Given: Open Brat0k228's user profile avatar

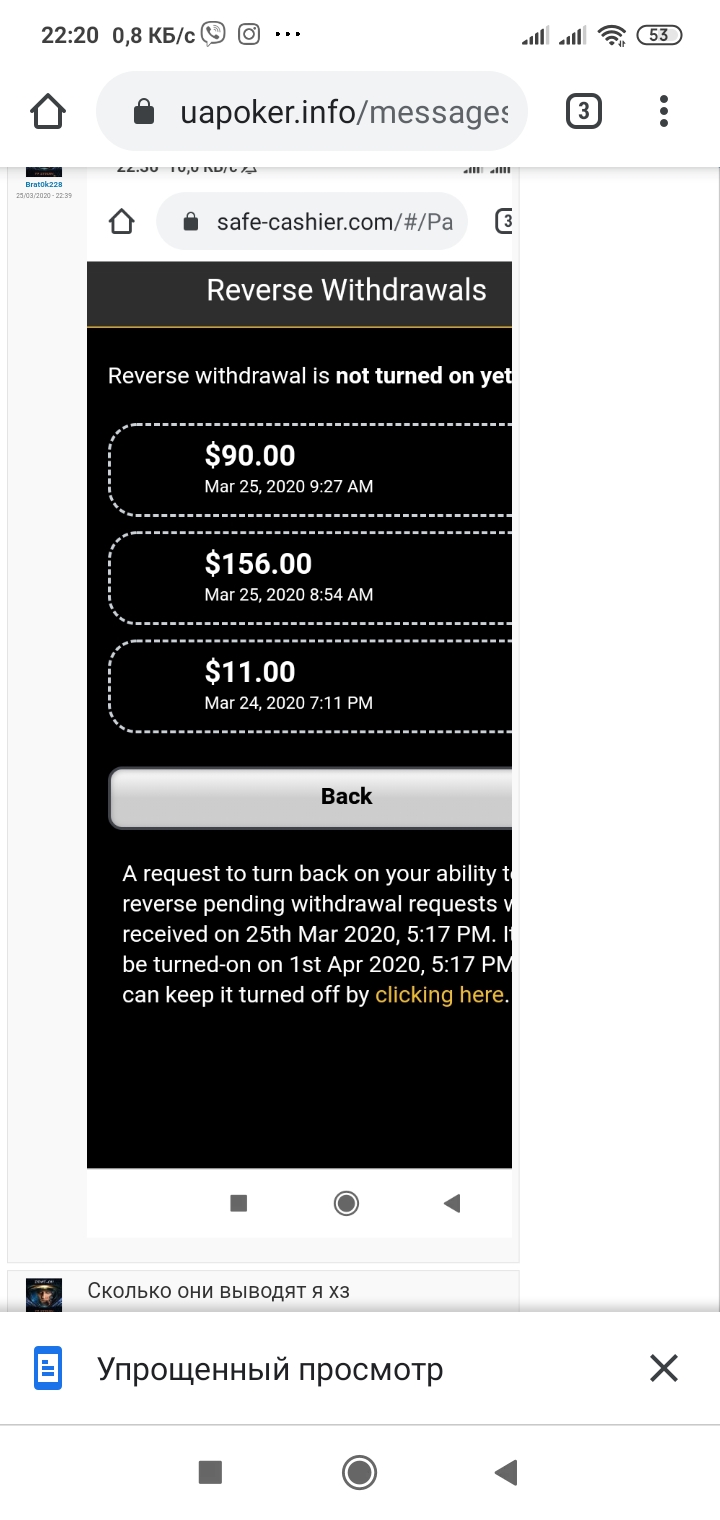Looking at the screenshot, I should (43, 173).
